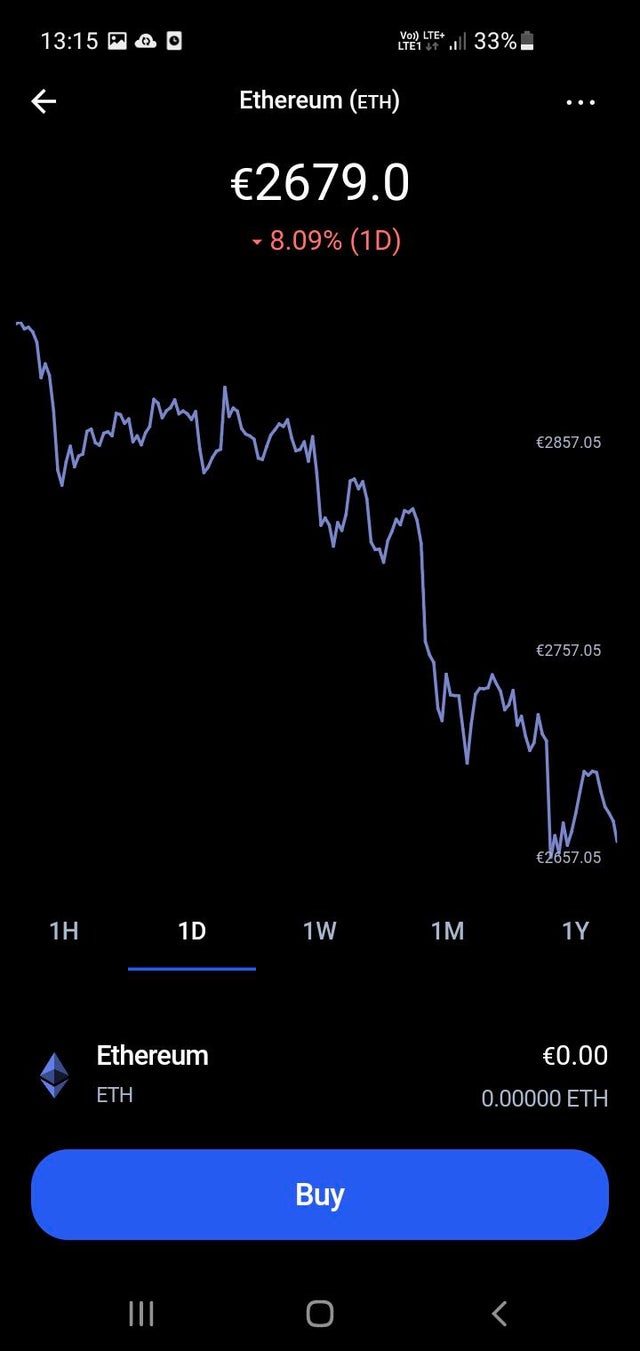Switch to the 1M timeframe

tap(448, 931)
